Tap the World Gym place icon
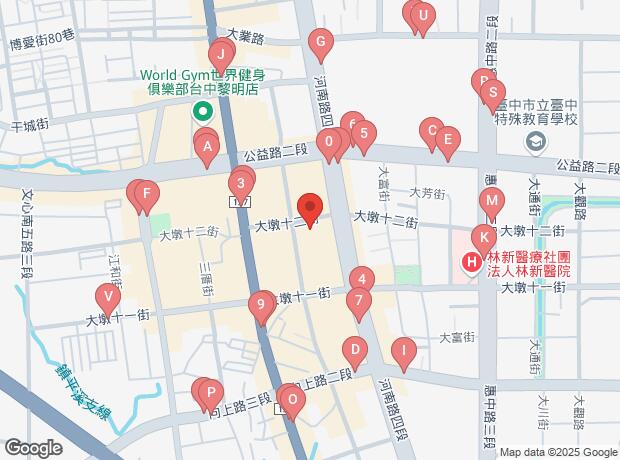 tap(201, 112)
